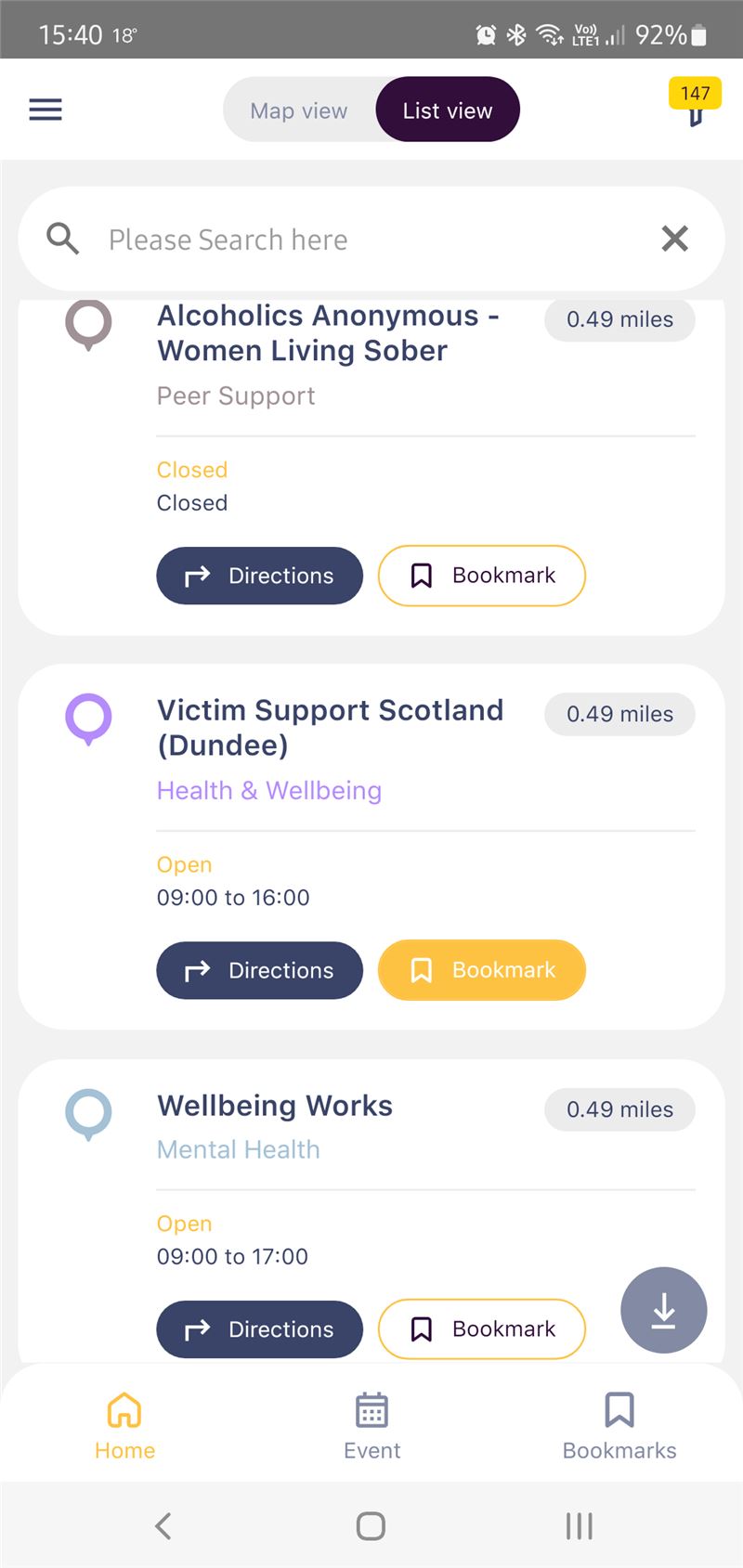This screenshot has height=1568, width=743.
Task: Bookmark Wellbeing Works
Action: coord(481,1329)
